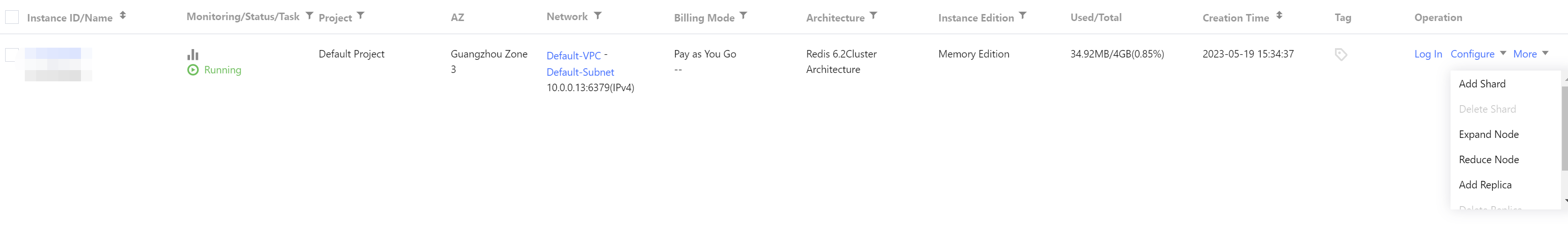
Task: Tick the checkbox for the Redis instance row
Action: click(12, 55)
